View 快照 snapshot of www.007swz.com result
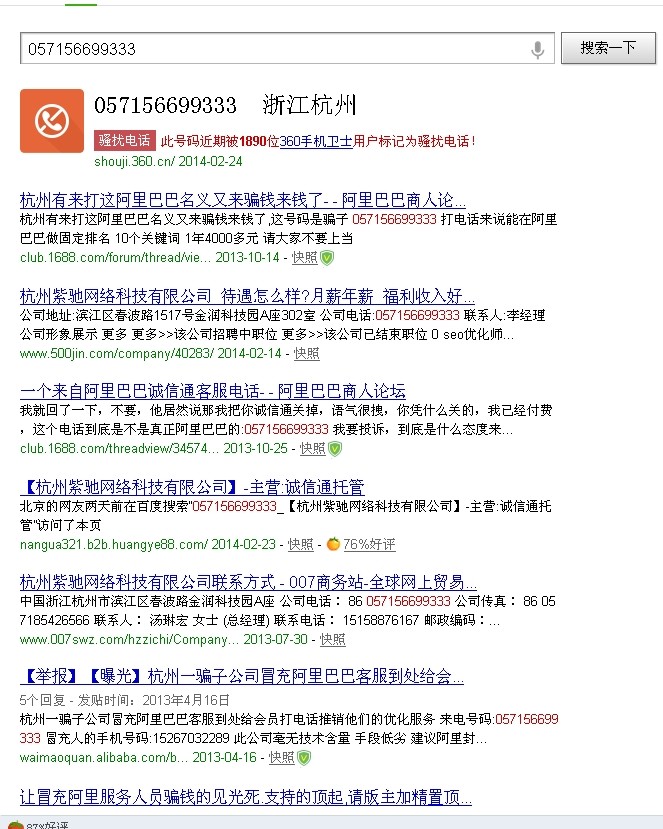The image size is (663, 829). coord(333,639)
